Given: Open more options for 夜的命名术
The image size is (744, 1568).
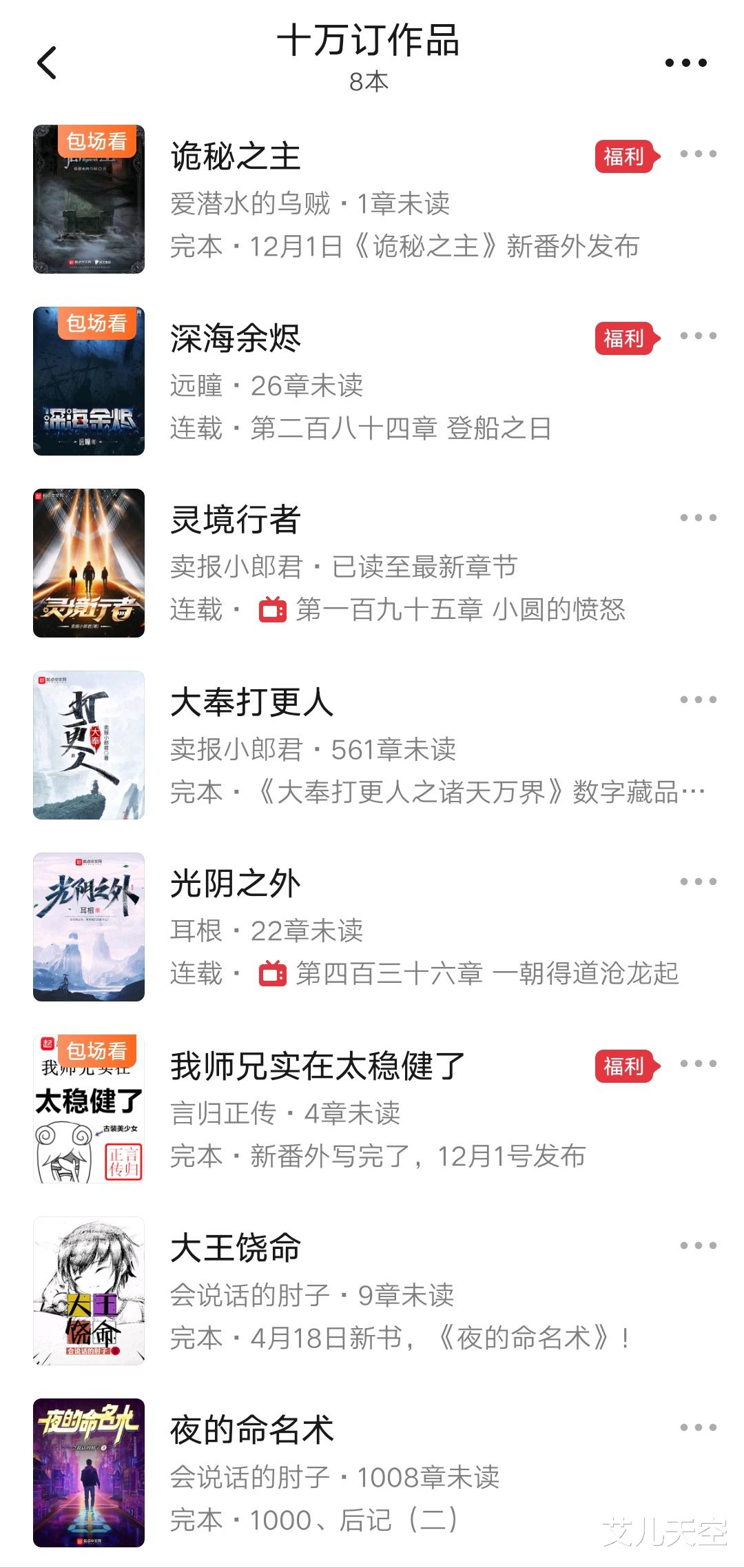Looking at the screenshot, I should coord(698,1428).
